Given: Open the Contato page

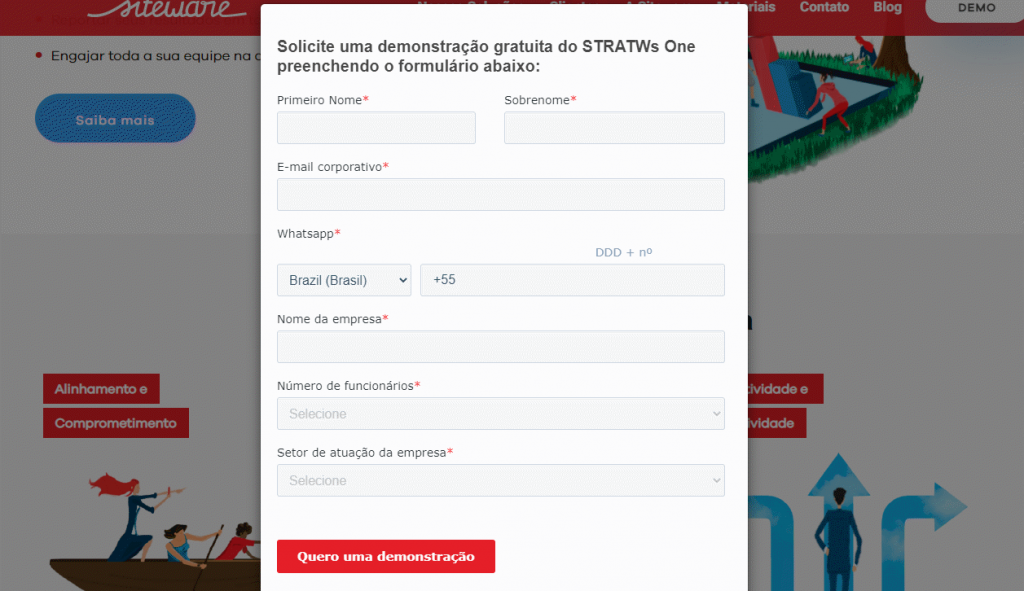Looking at the screenshot, I should click(x=824, y=7).
